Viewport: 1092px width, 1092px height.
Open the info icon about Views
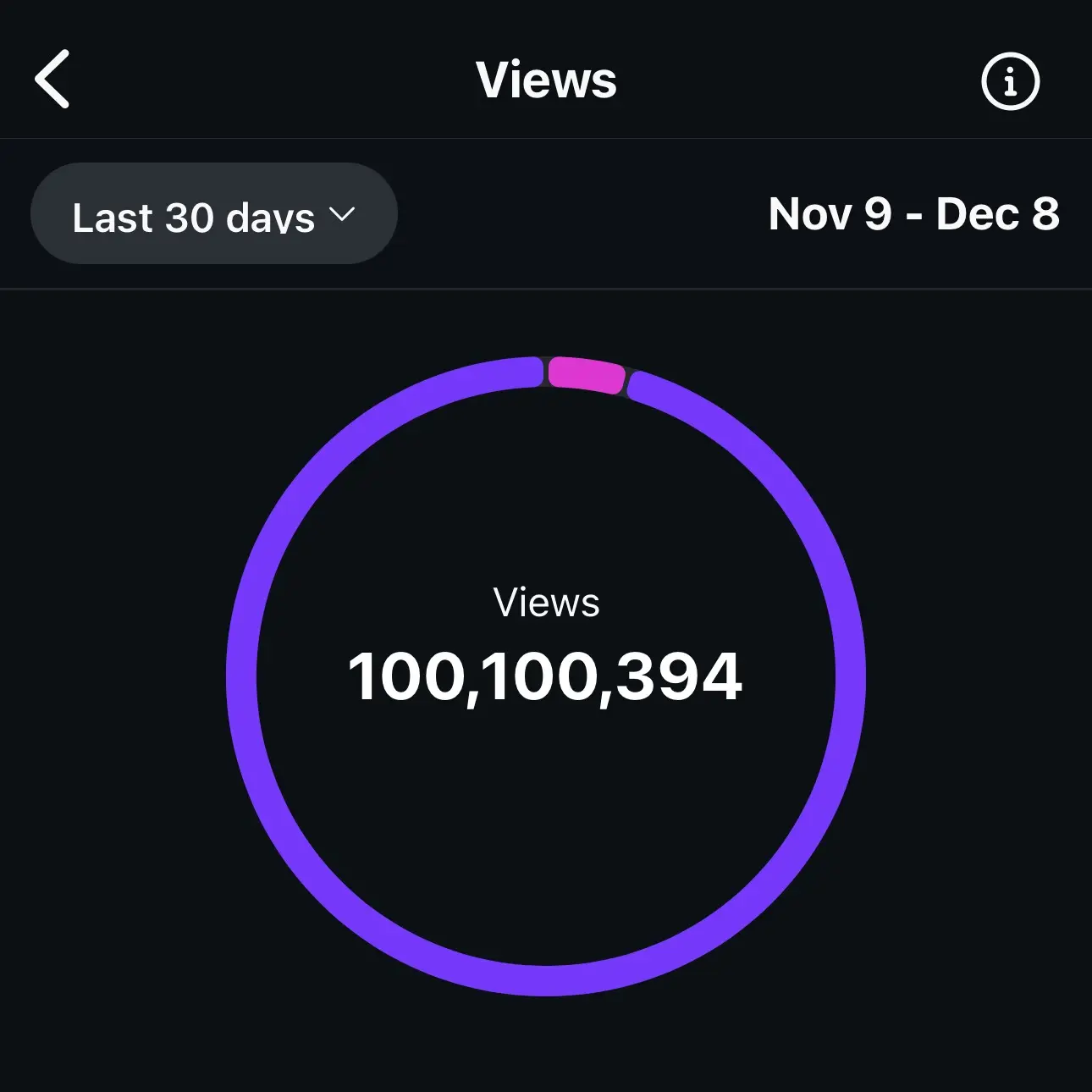(1010, 82)
